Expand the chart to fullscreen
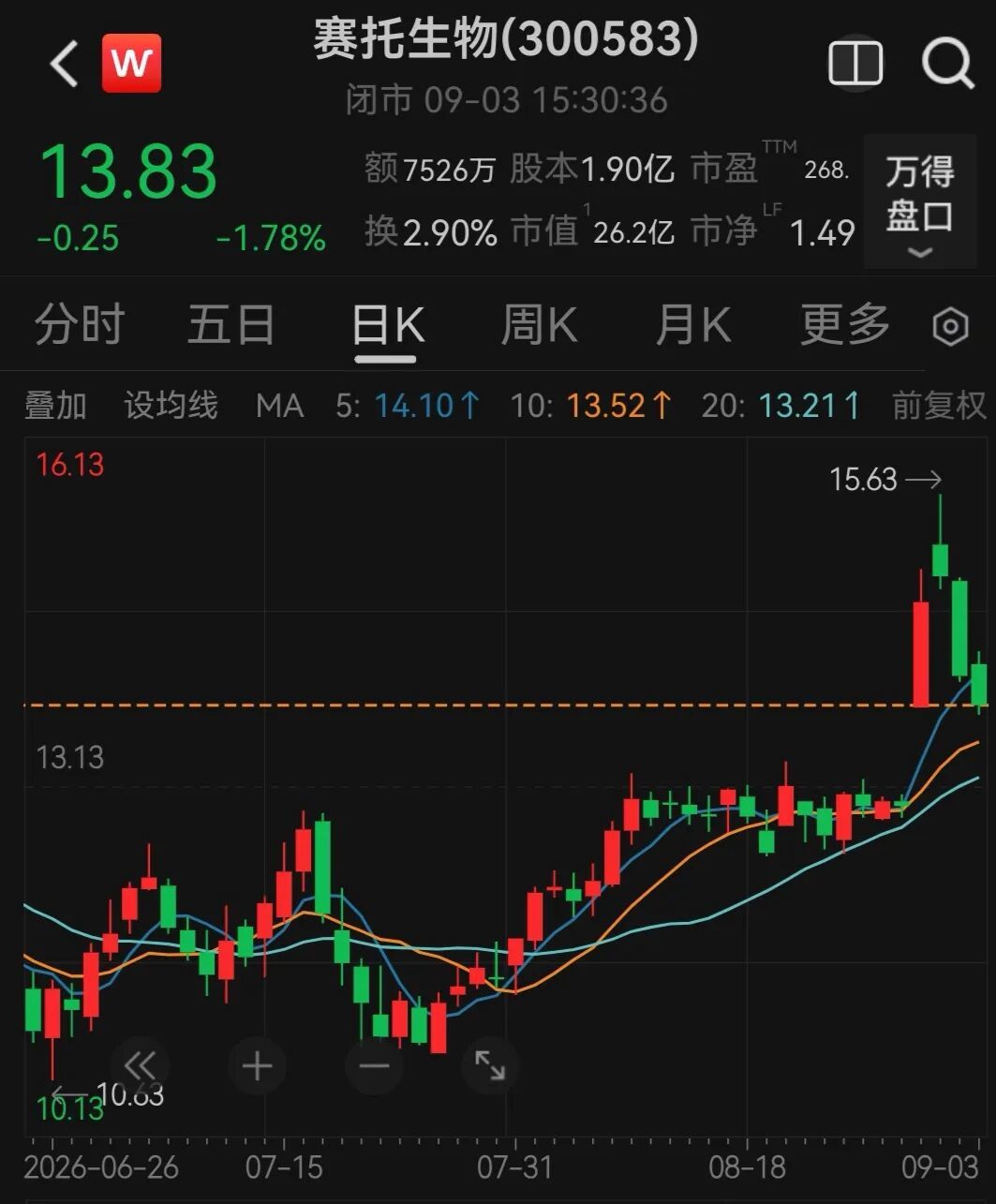Image resolution: width=996 pixels, height=1204 pixels. pos(490,1065)
